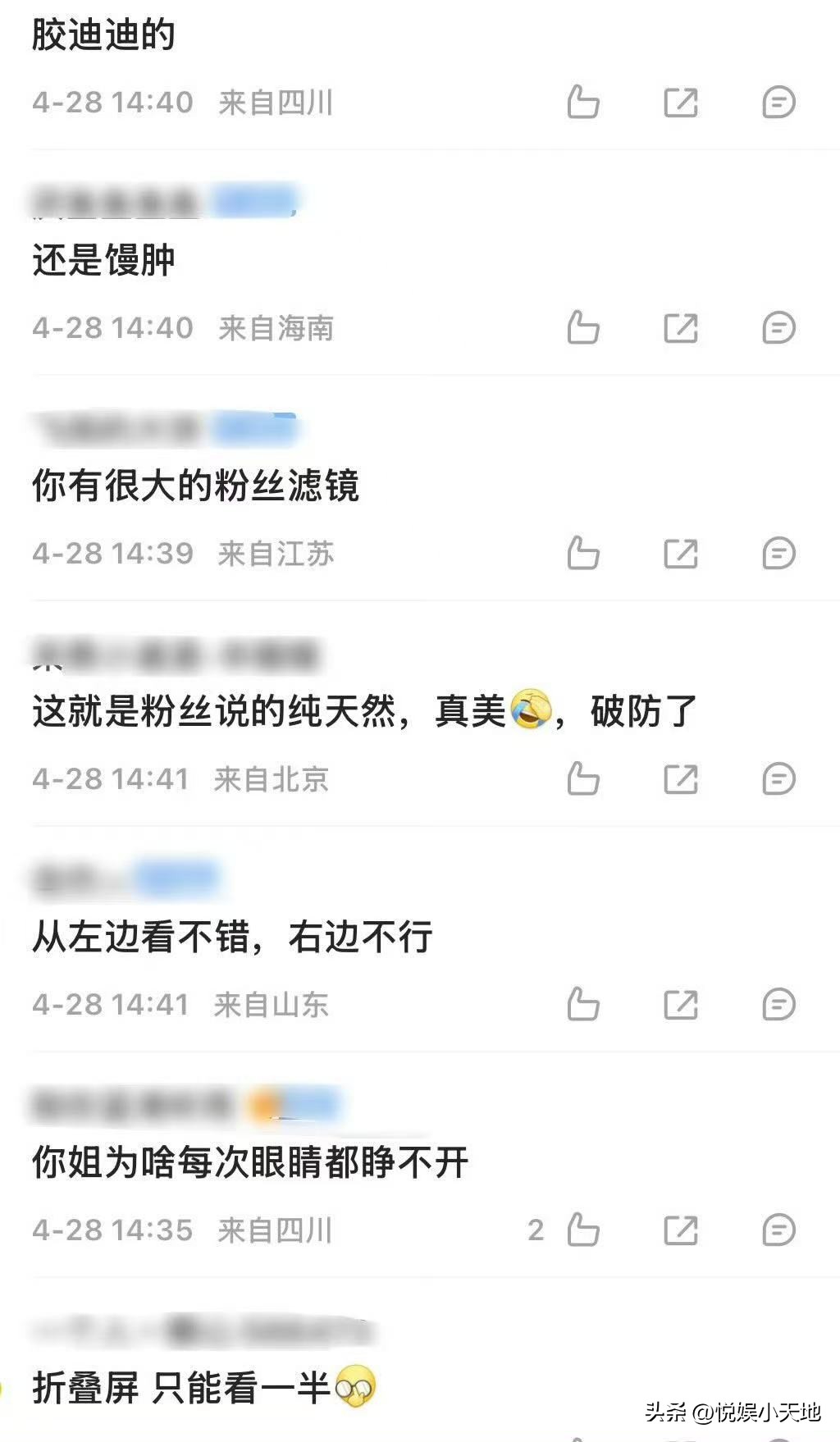This screenshot has width=840, height=1442.
Task: Share the comment 胶迪迪的
Action: click(680, 103)
